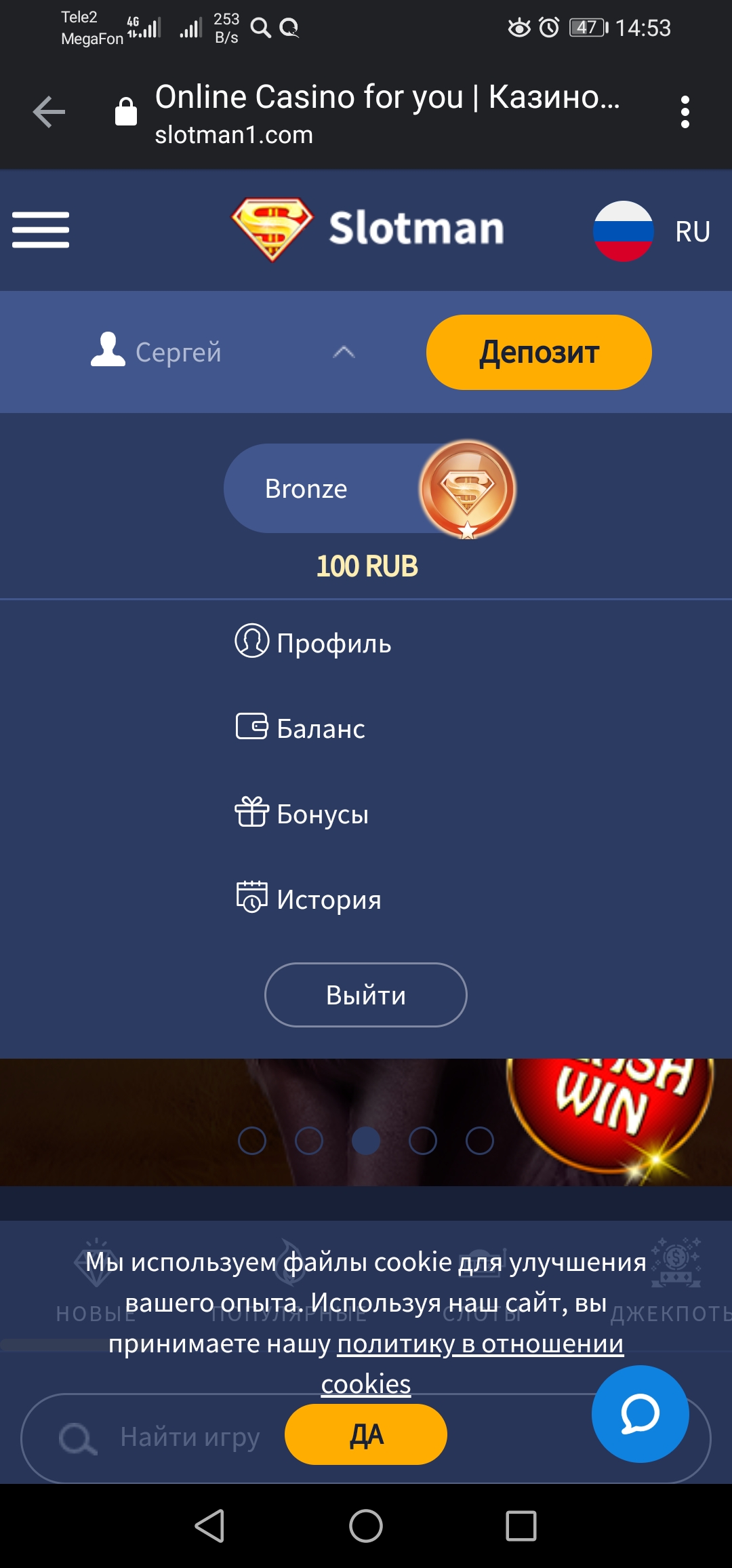Open Баланс section

[300, 728]
